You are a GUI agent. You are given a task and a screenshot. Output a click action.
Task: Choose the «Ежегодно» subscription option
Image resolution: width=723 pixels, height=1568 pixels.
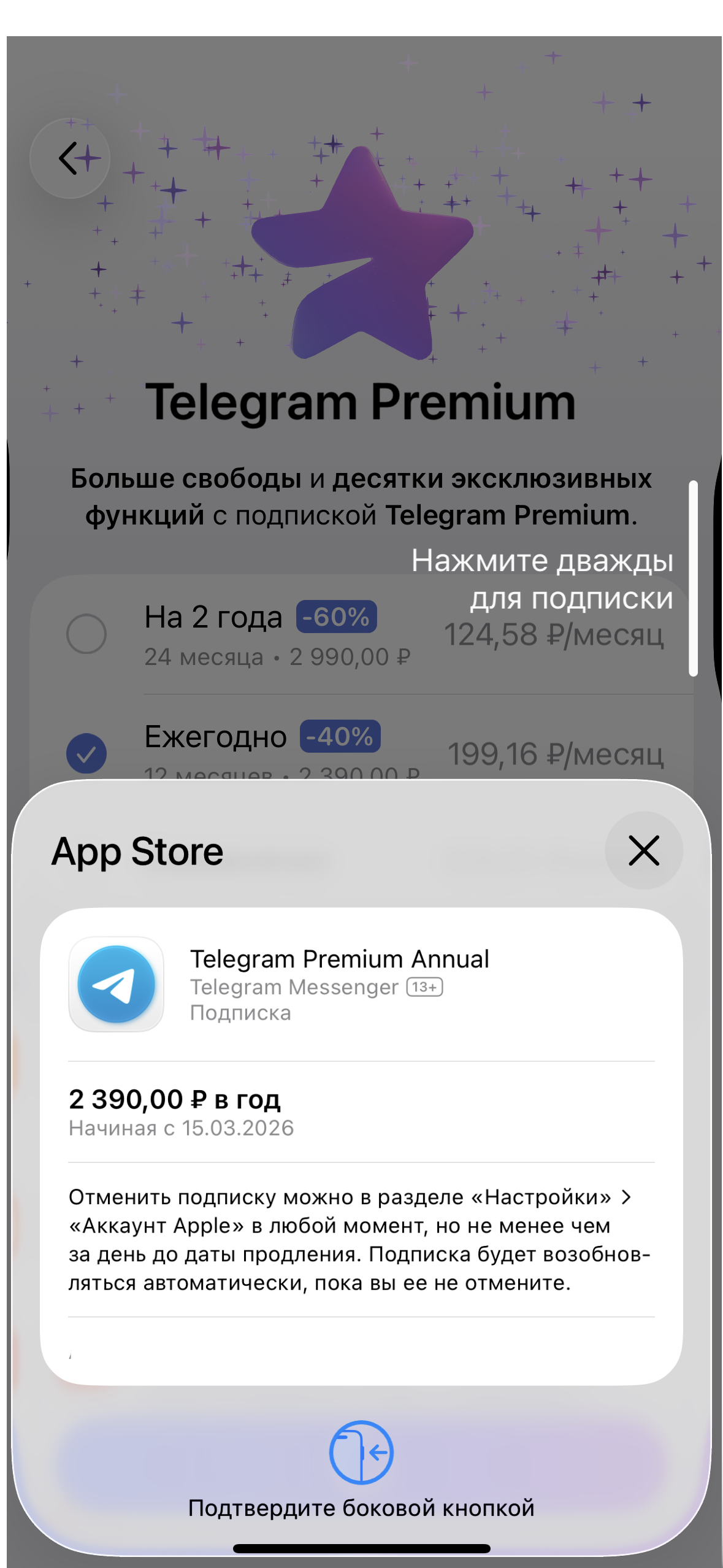[86, 753]
